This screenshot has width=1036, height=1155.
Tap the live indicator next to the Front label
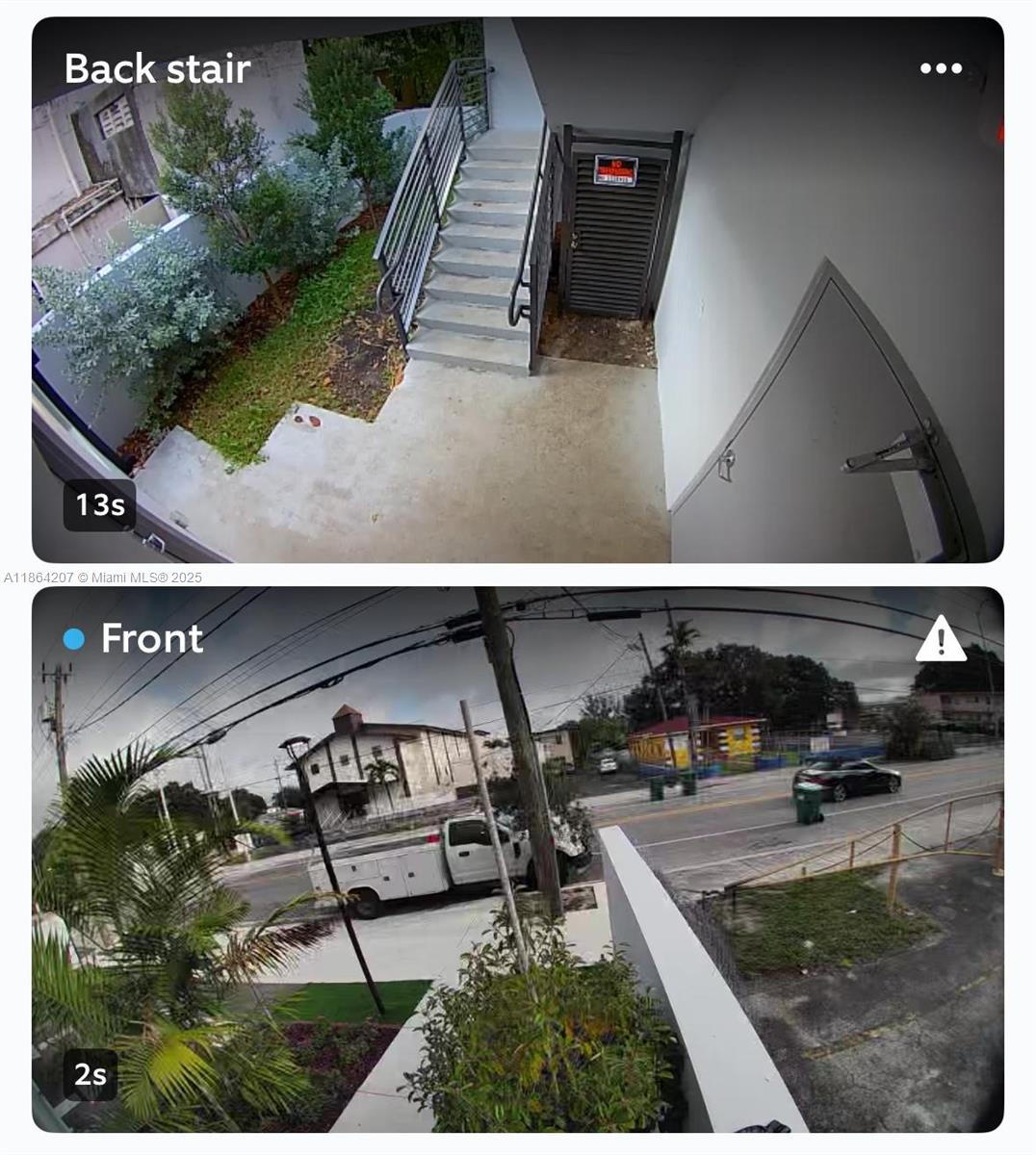click(75, 637)
